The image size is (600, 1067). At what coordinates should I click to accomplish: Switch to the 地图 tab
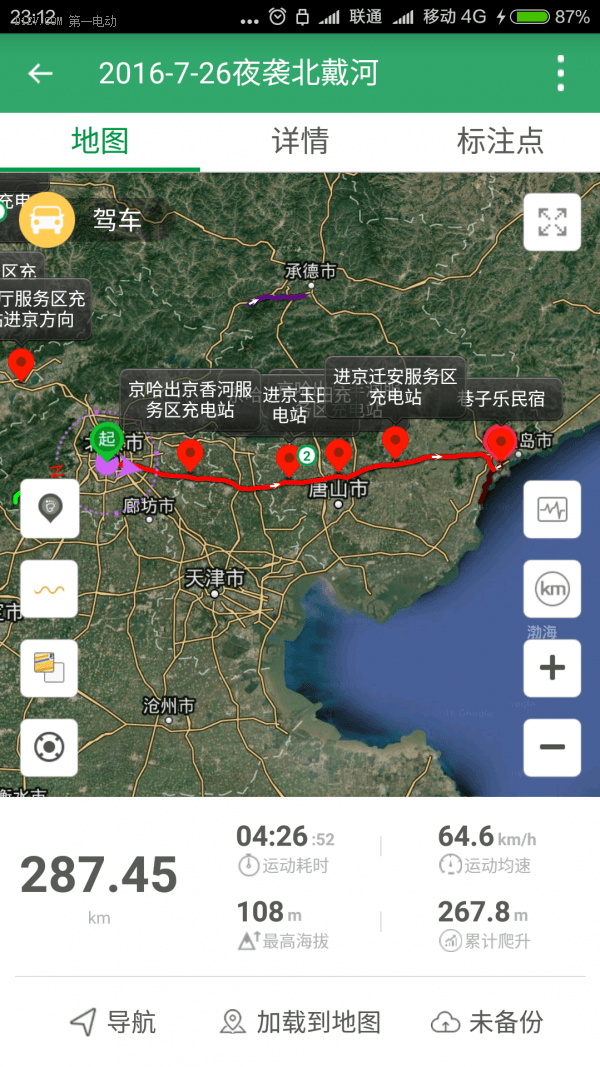point(100,141)
